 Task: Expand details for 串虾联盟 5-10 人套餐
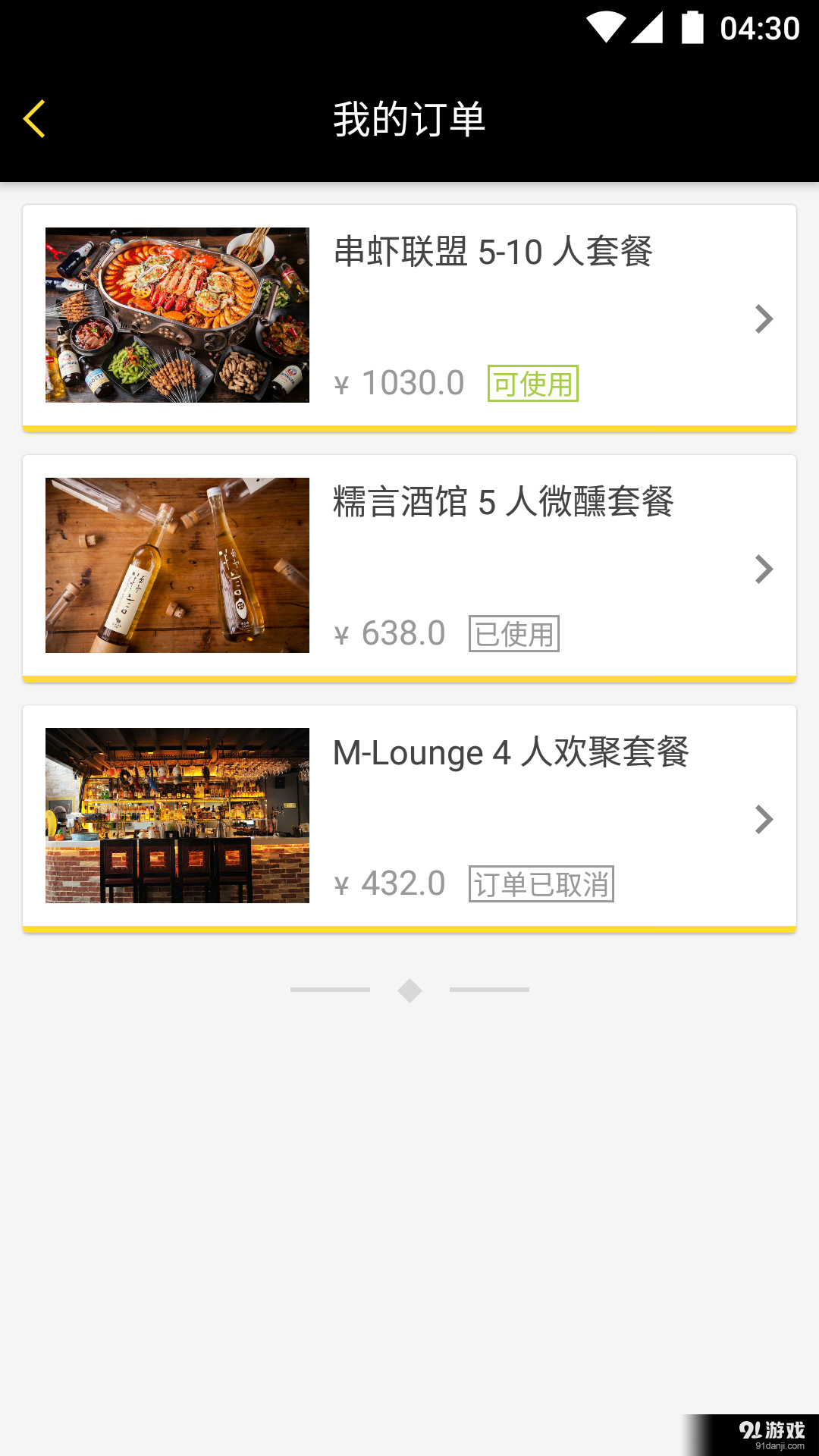[763, 319]
